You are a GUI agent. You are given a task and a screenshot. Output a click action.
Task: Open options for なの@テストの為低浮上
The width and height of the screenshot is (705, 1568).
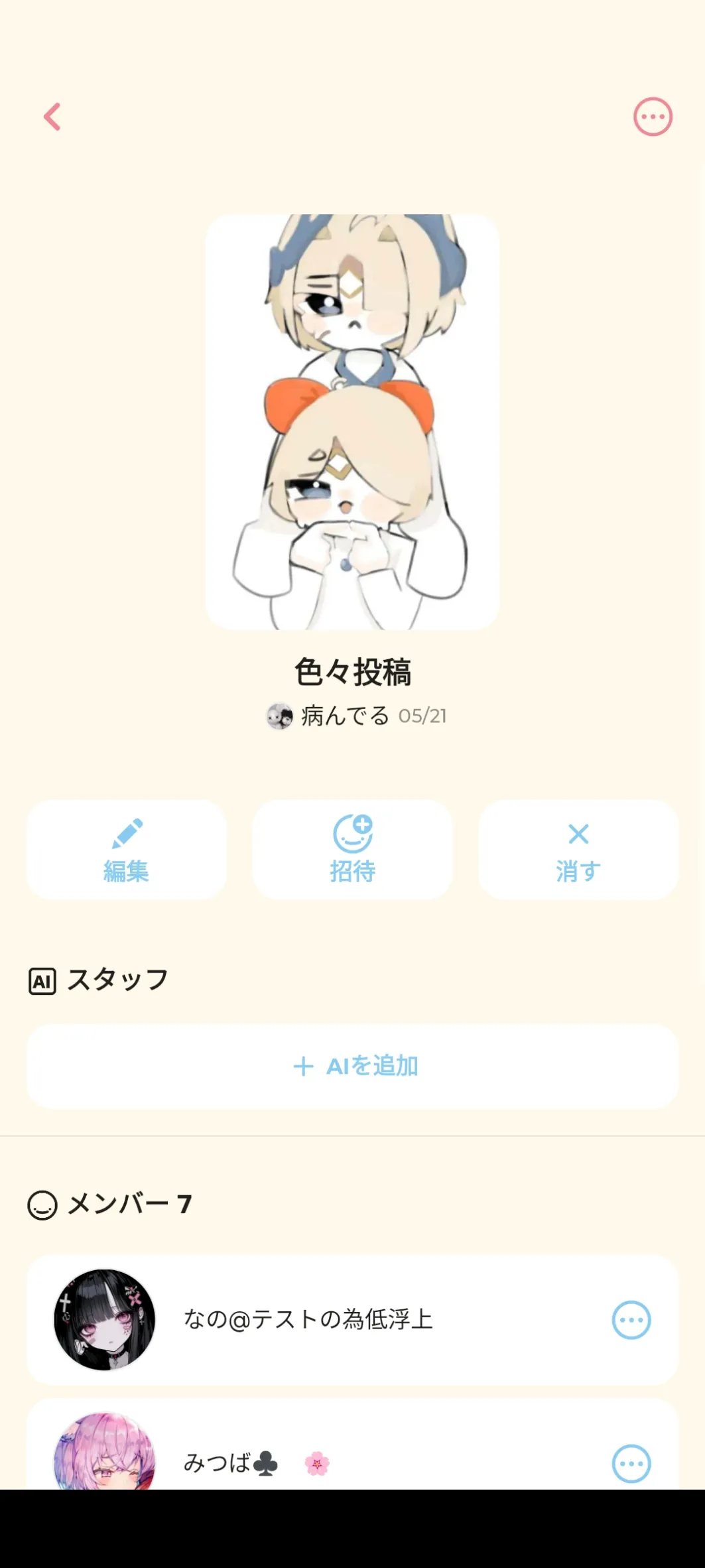[x=631, y=1320]
